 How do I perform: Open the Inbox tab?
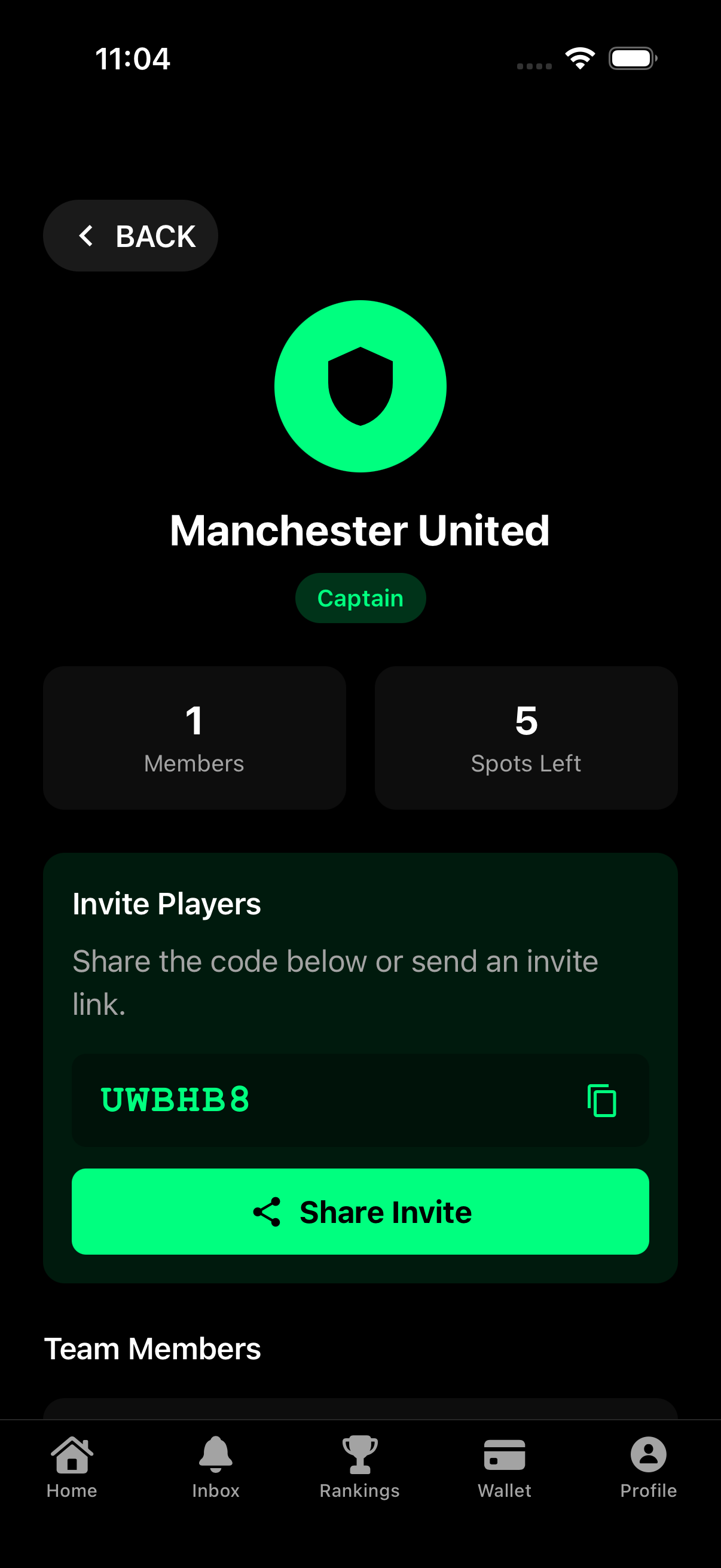(x=216, y=1467)
